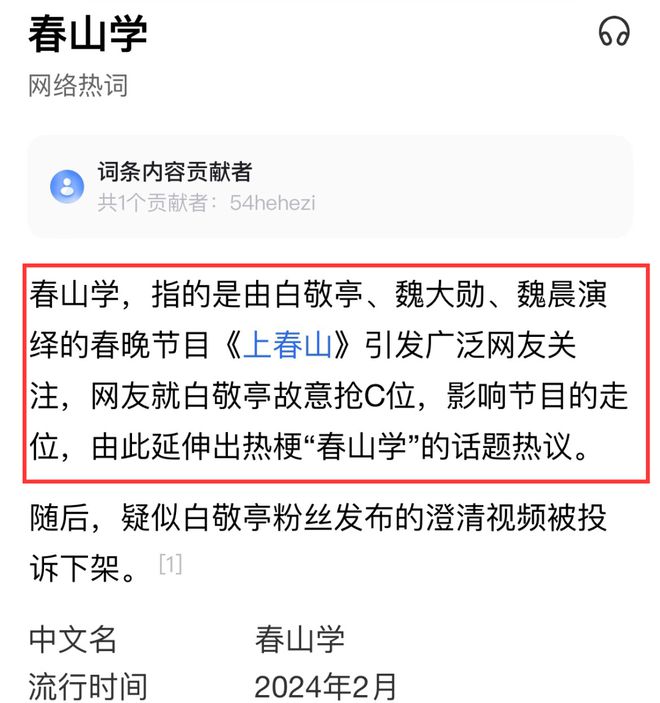Play the audio reading via headphone icon
This screenshot has width=660, height=703.
(x=614, y=32)
